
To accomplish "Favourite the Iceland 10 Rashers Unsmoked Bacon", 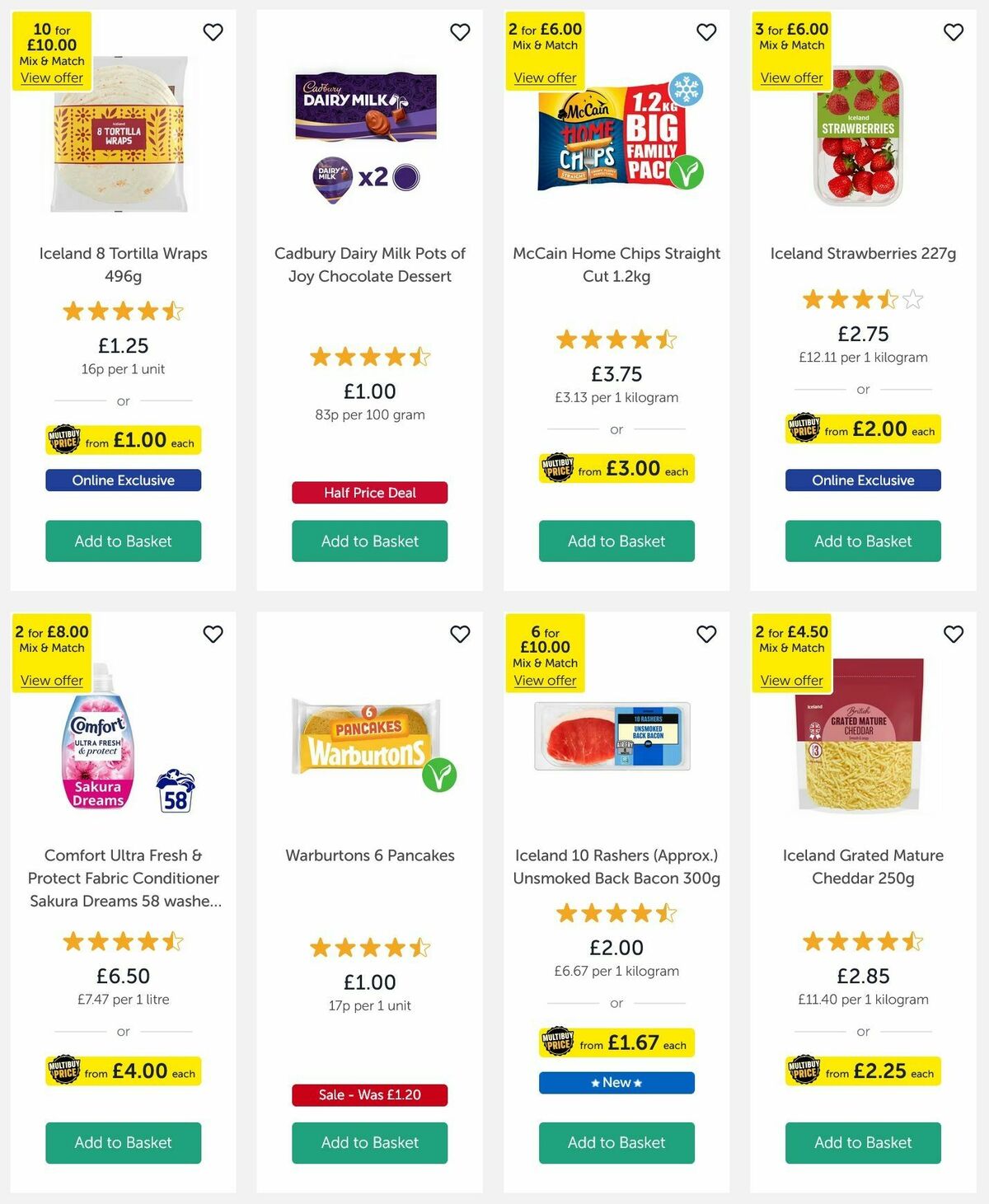I will (x=706, y=635).
